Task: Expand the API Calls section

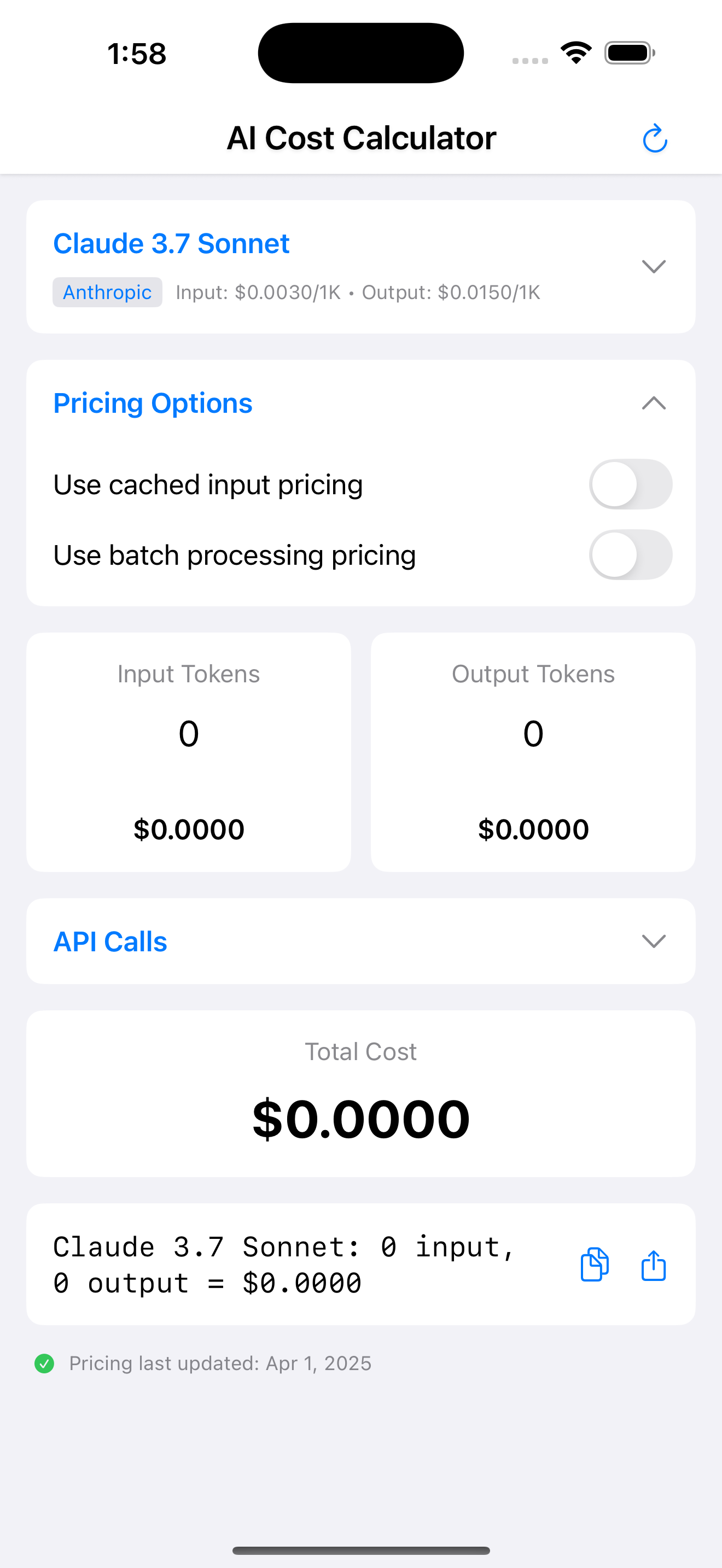Action: (x=653, y=941)
